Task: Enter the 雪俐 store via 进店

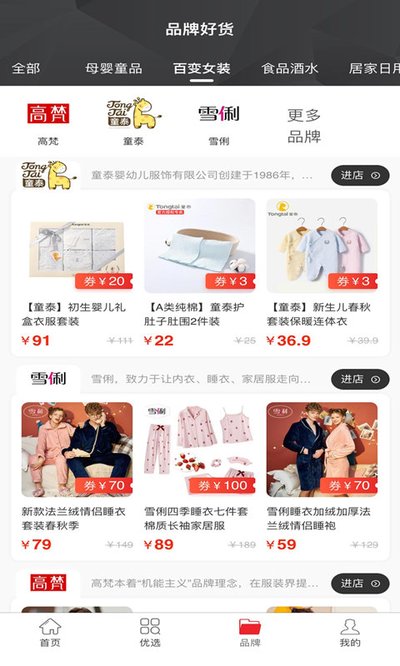Action: pyautogui.click(x=360, y=379)
